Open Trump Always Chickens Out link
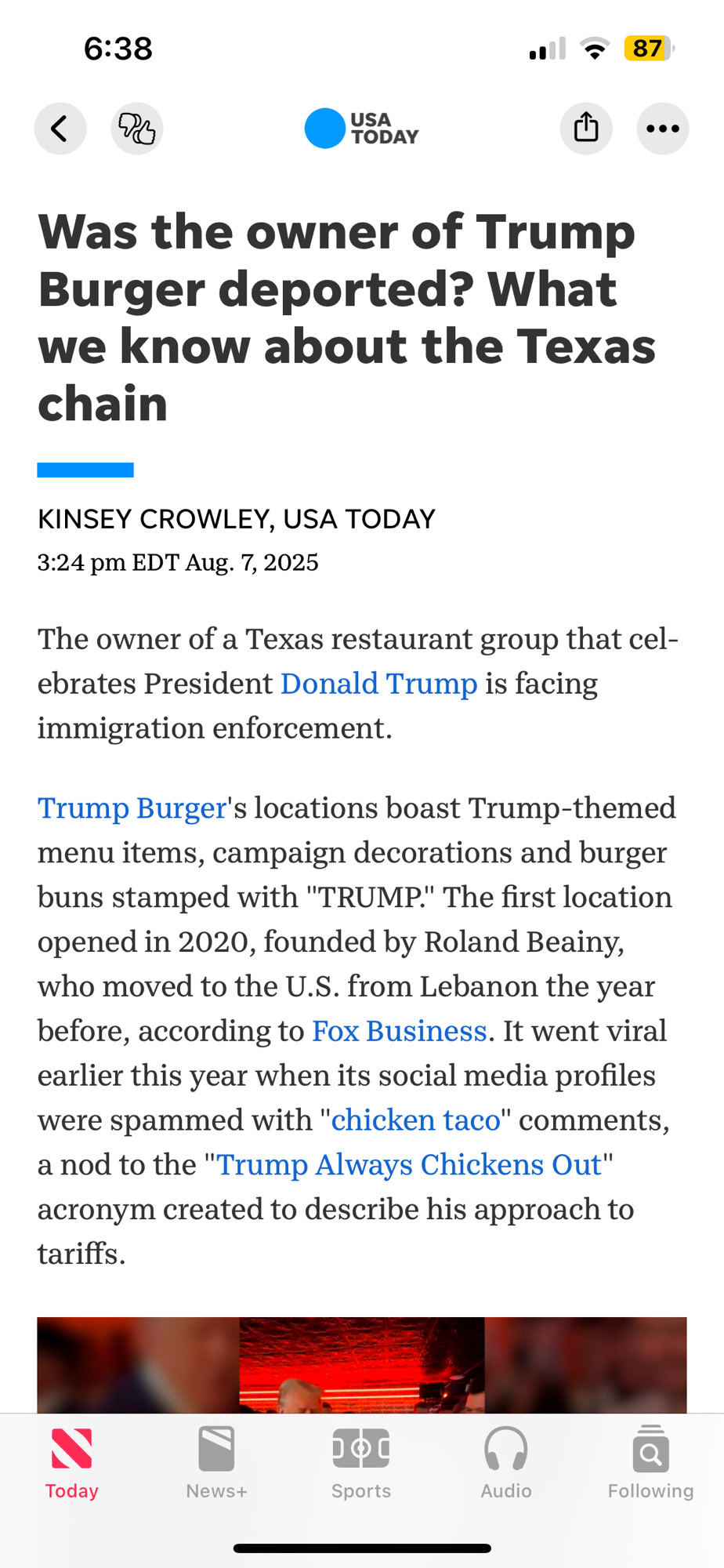The width and height of the screenshot is (724, 1568). (x=409, y=1165)
